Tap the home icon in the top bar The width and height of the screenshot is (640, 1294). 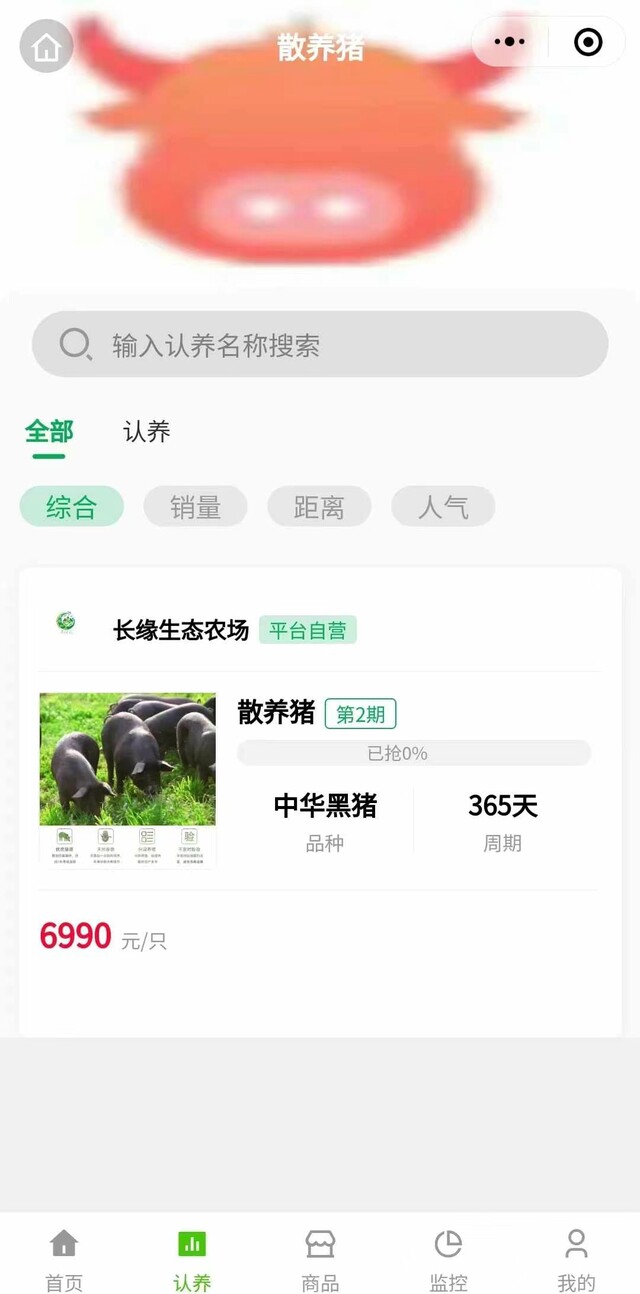point(46,46)
